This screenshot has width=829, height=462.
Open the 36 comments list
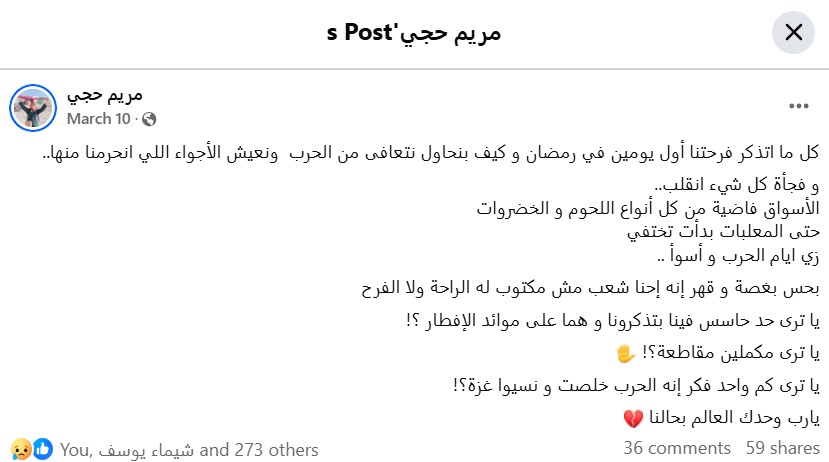[677, 448]
